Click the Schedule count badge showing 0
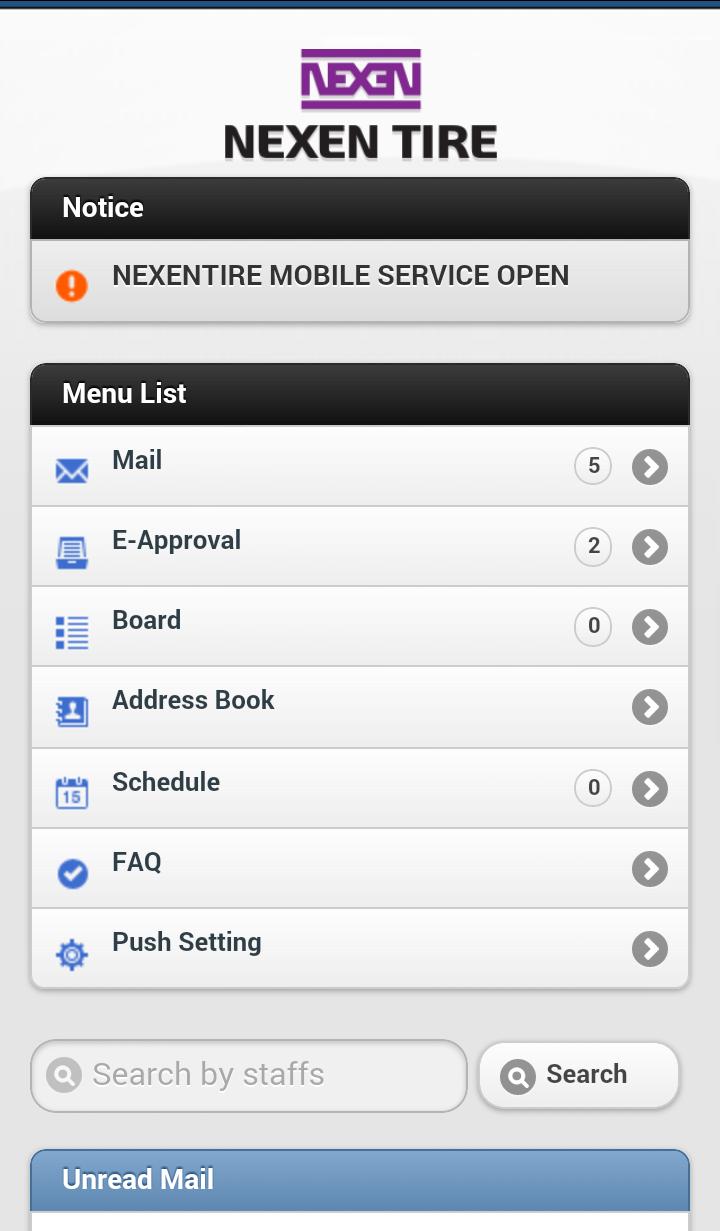This screenshot has width=720, height=1231. click(592, 788)
